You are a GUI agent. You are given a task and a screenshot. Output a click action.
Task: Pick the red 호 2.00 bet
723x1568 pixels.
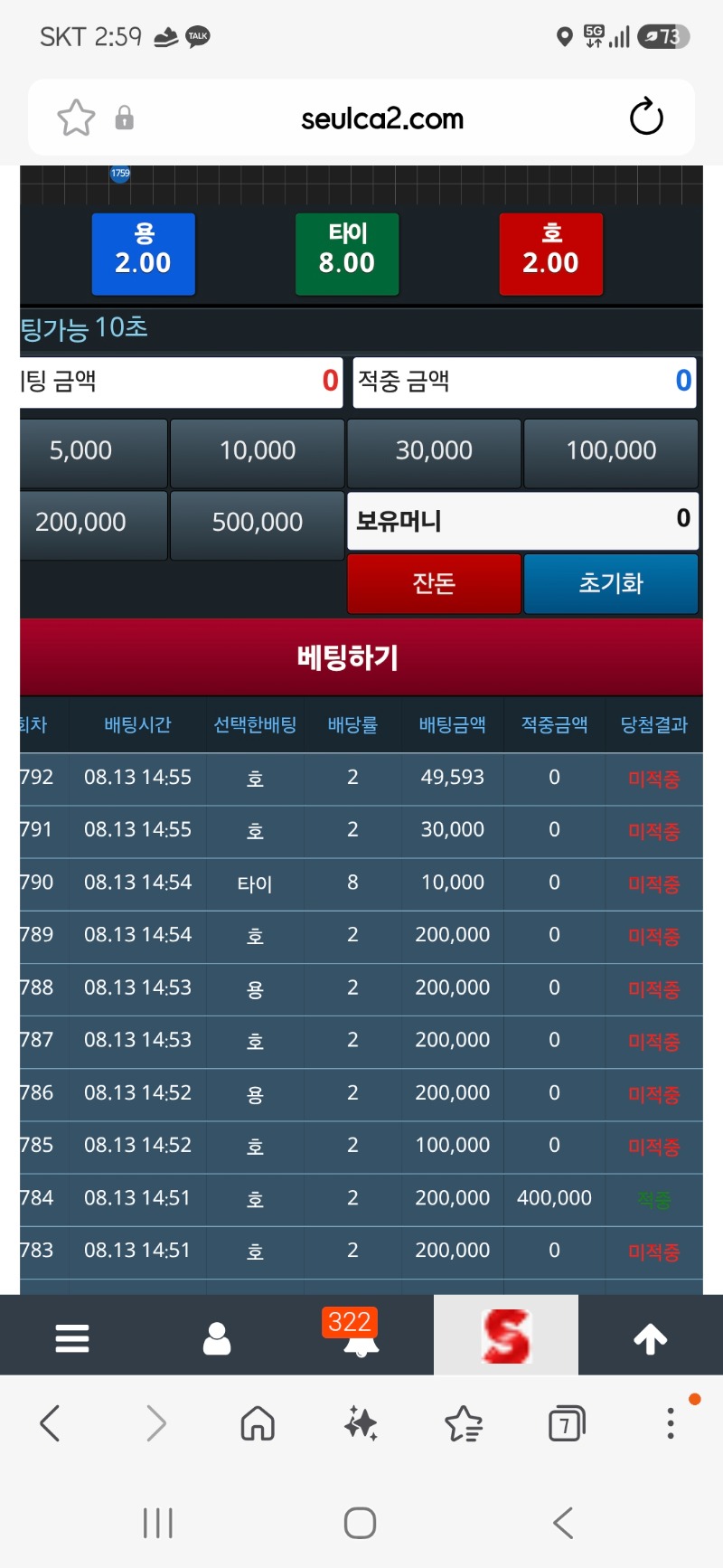550,254
